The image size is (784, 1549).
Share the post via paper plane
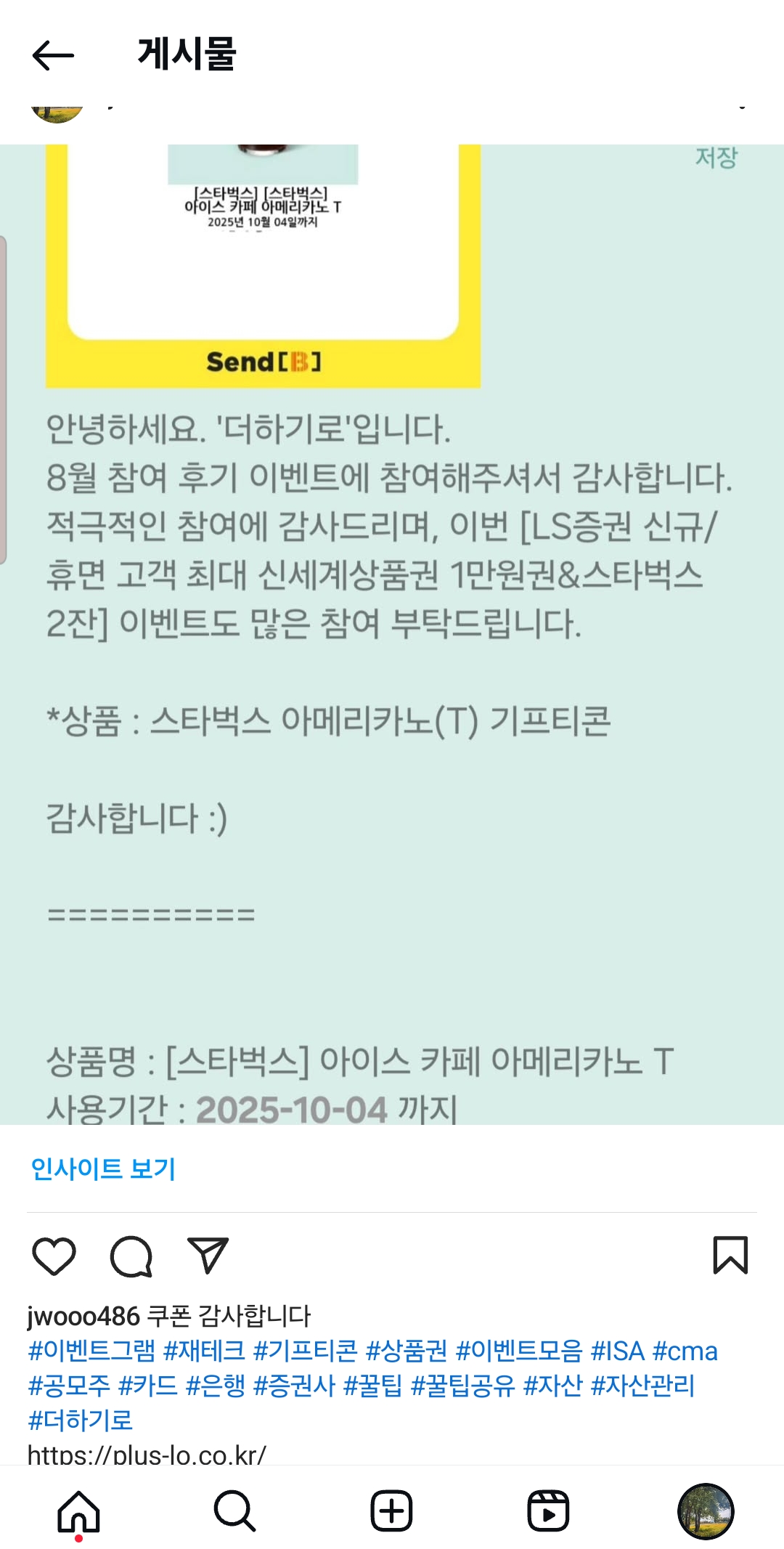coord(208,1256)
